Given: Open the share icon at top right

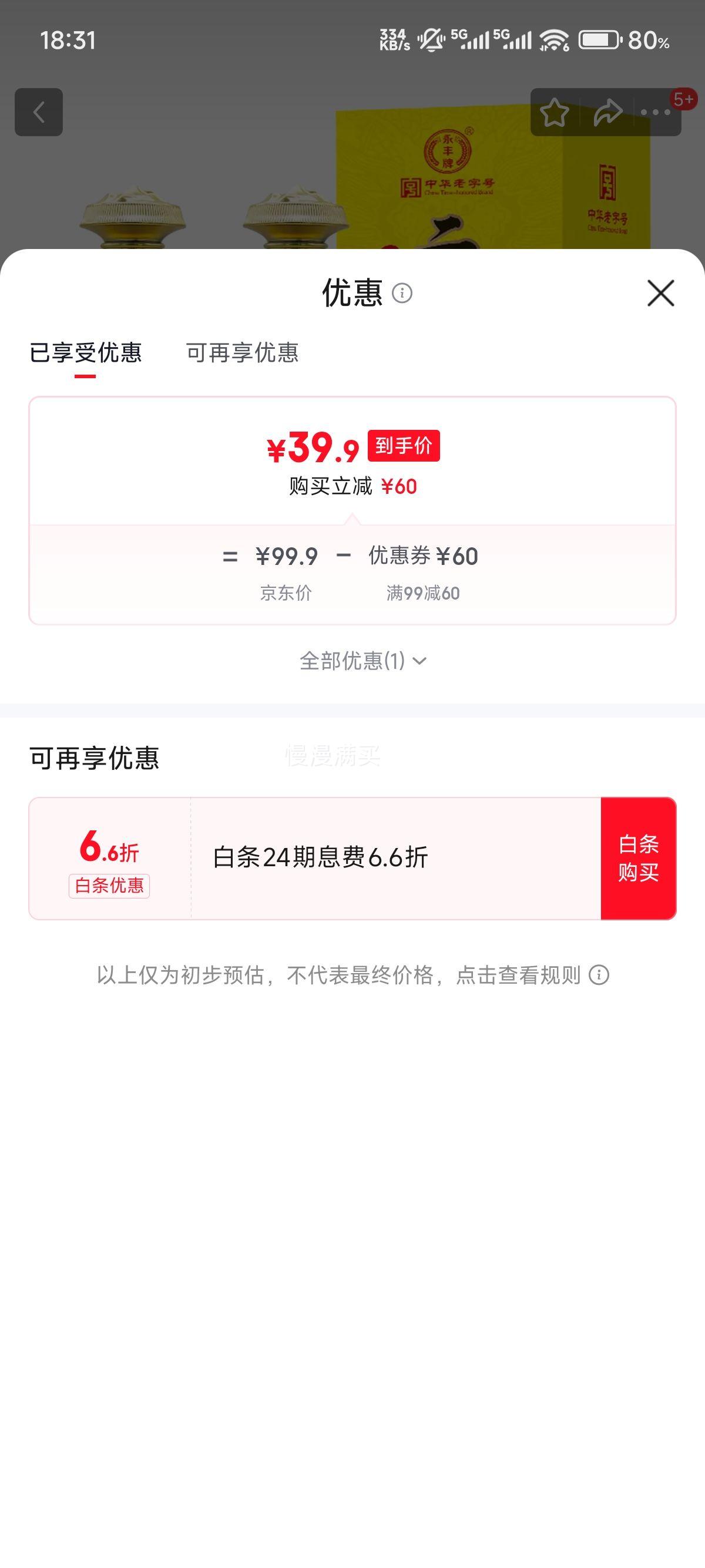Looking at the screenshot, I should (x=607, y=112).
